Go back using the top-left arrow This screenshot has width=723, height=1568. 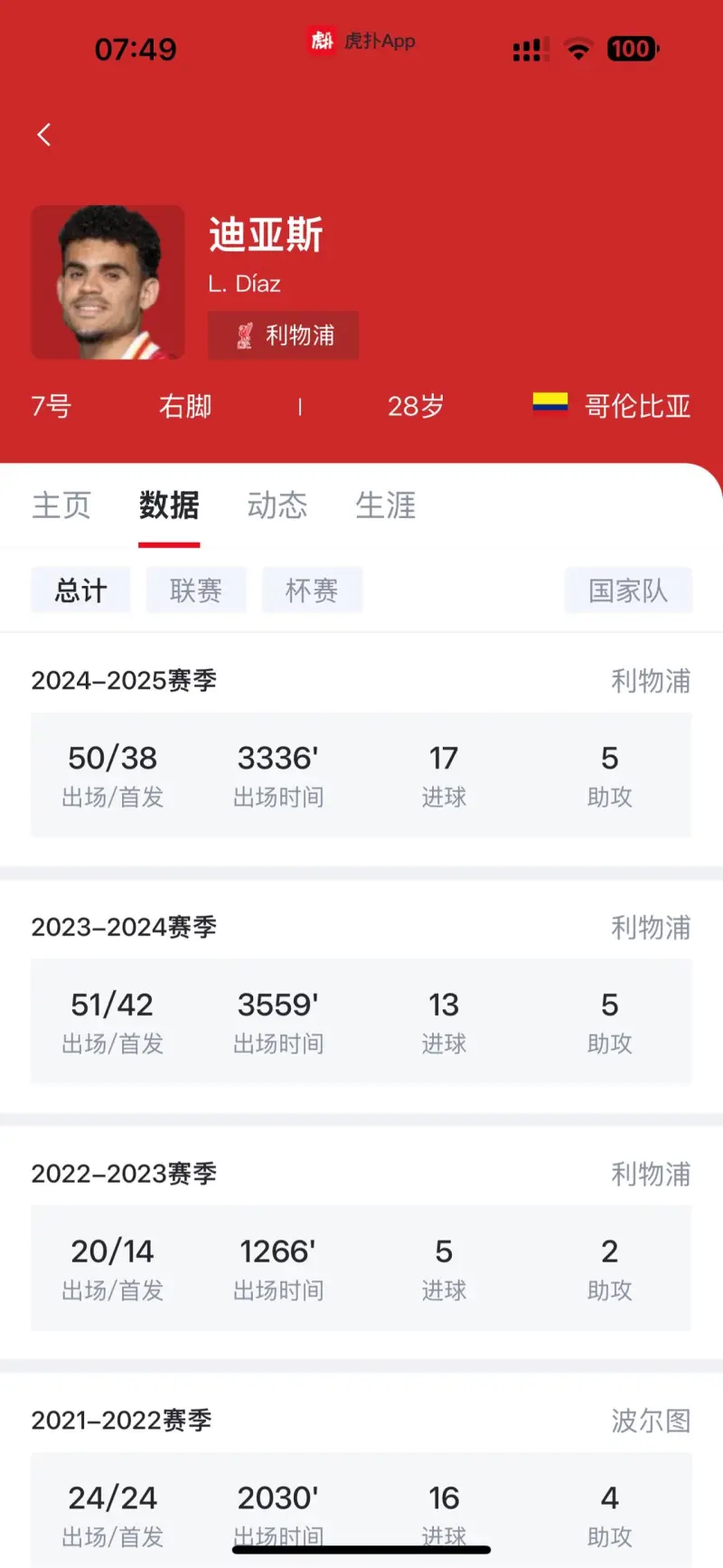43,135
